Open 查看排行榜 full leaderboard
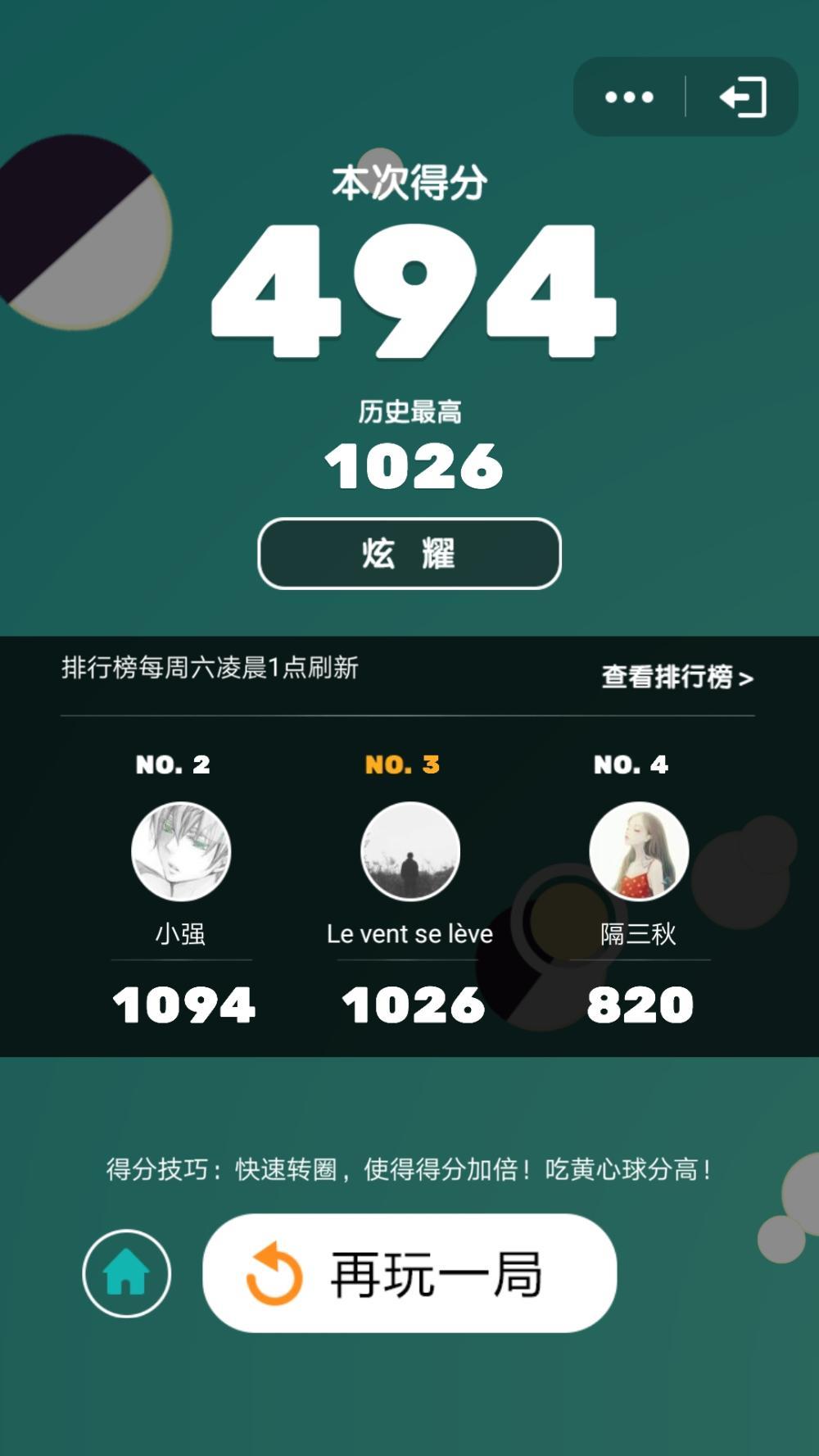Image resolution: width=819 pixels, height=1456 pixels. point(676,677)
